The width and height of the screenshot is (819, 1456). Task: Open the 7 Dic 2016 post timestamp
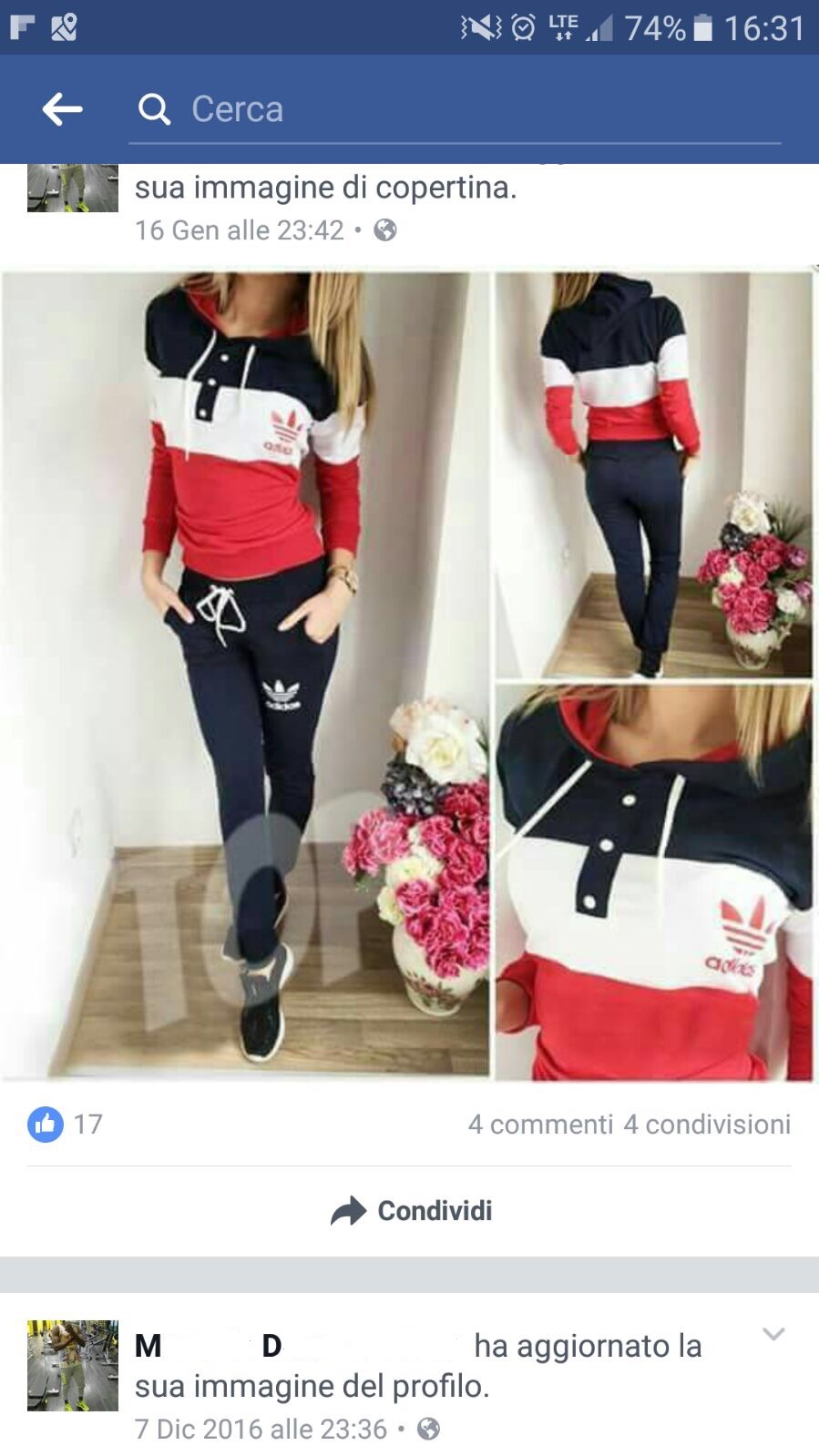pyautogui.click(x=261, y=1429)
